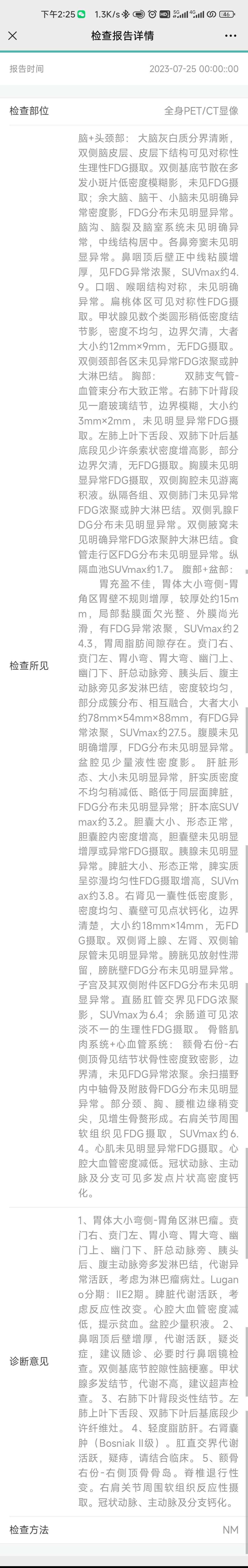Close the report detail page
Viewport: 248px width, 1568px height.
pos(13,36)
